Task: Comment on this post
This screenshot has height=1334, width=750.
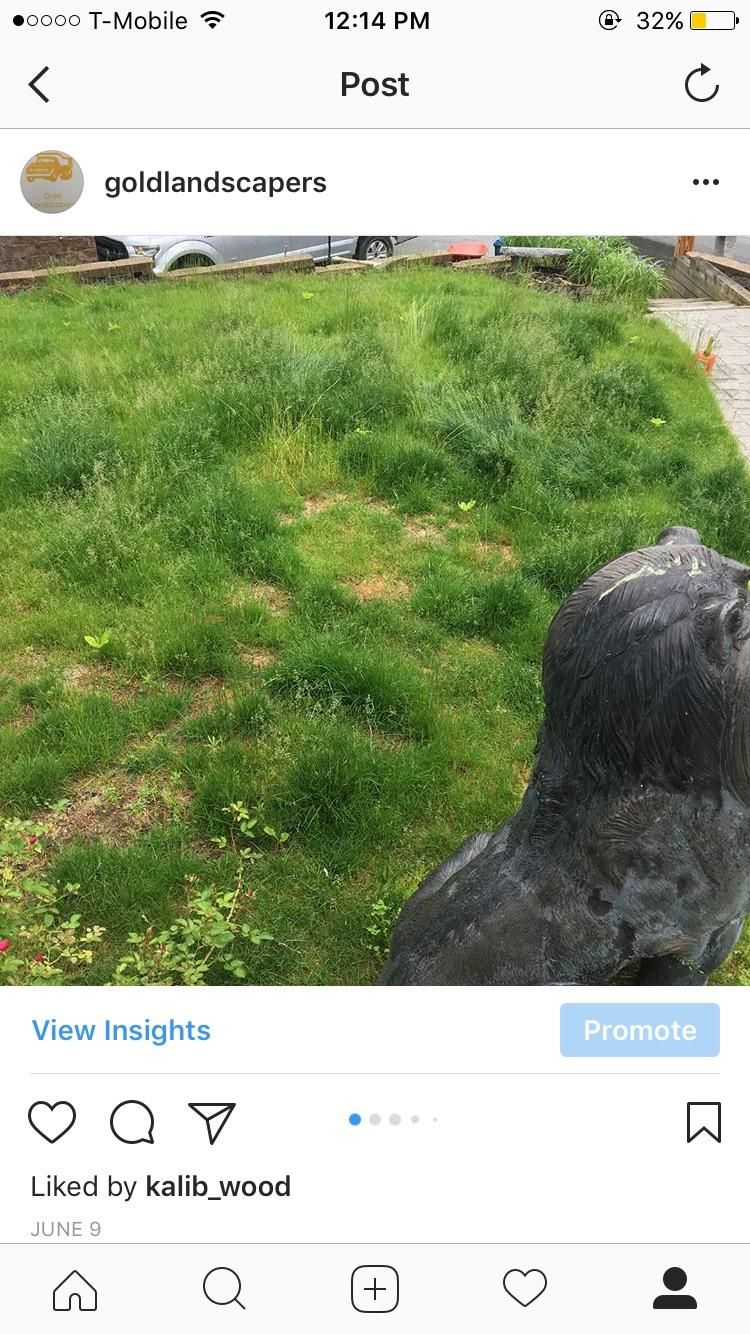Action: click(132, 1122)
